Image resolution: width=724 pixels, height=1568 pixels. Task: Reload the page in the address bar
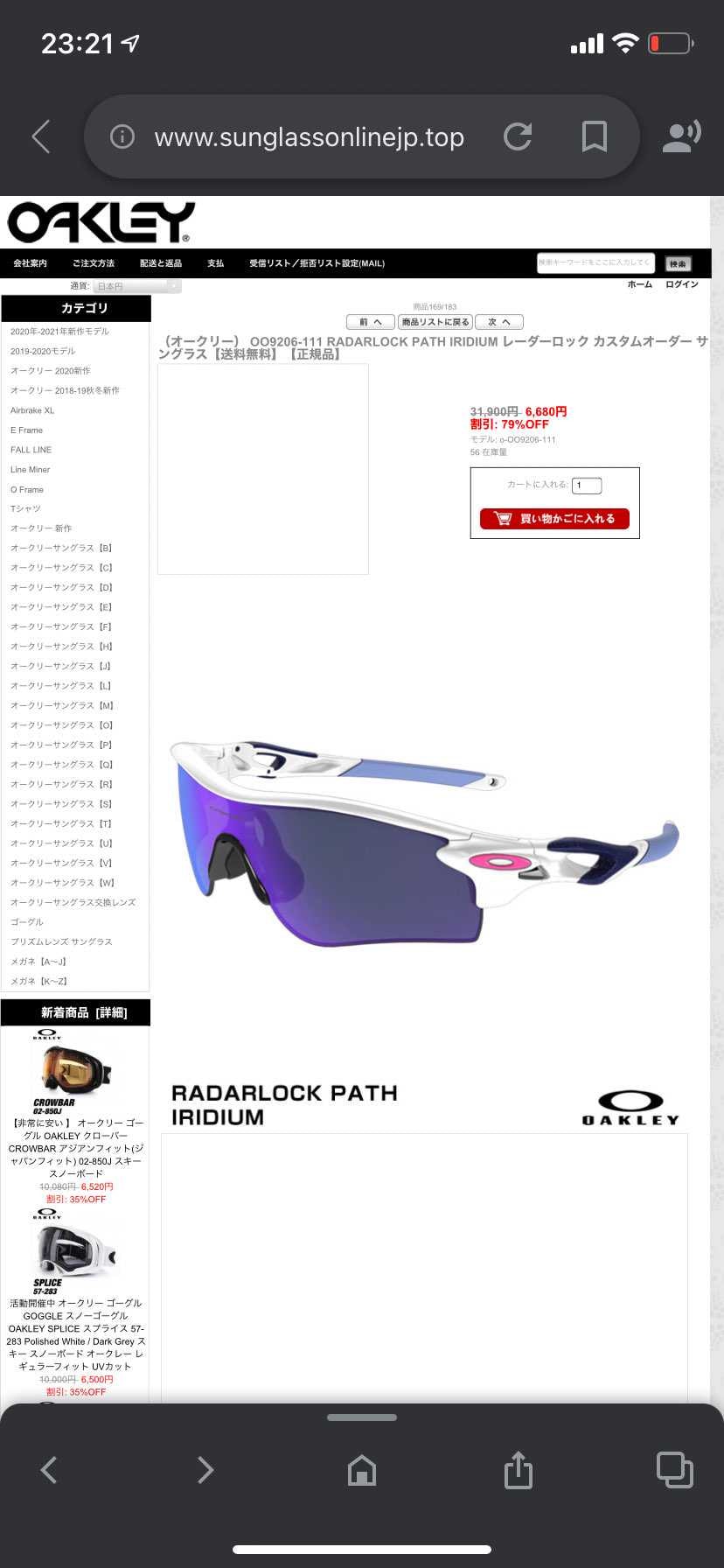coord(518,136)
